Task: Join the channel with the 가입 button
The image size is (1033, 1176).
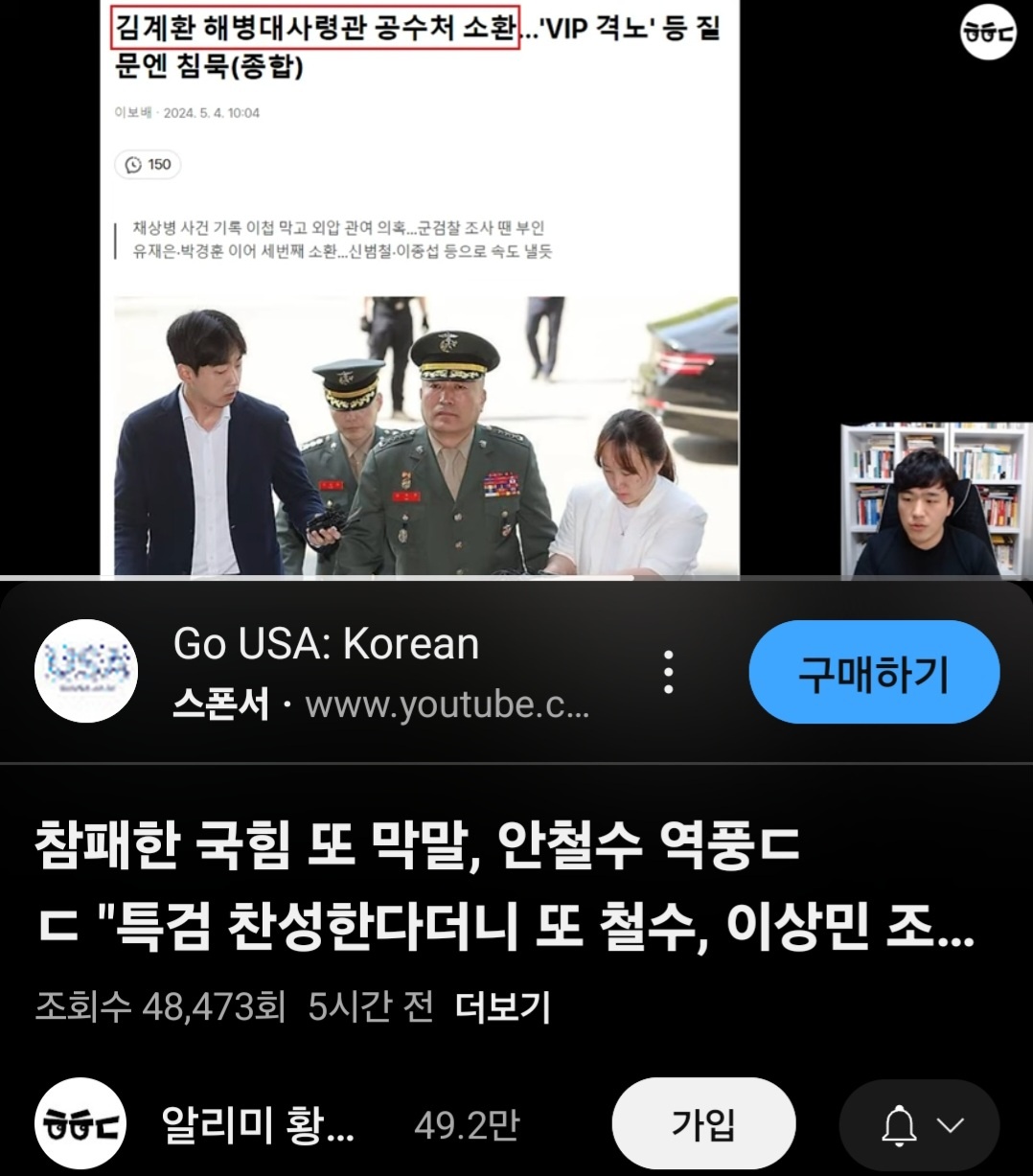Action: tap(703, 1123)
